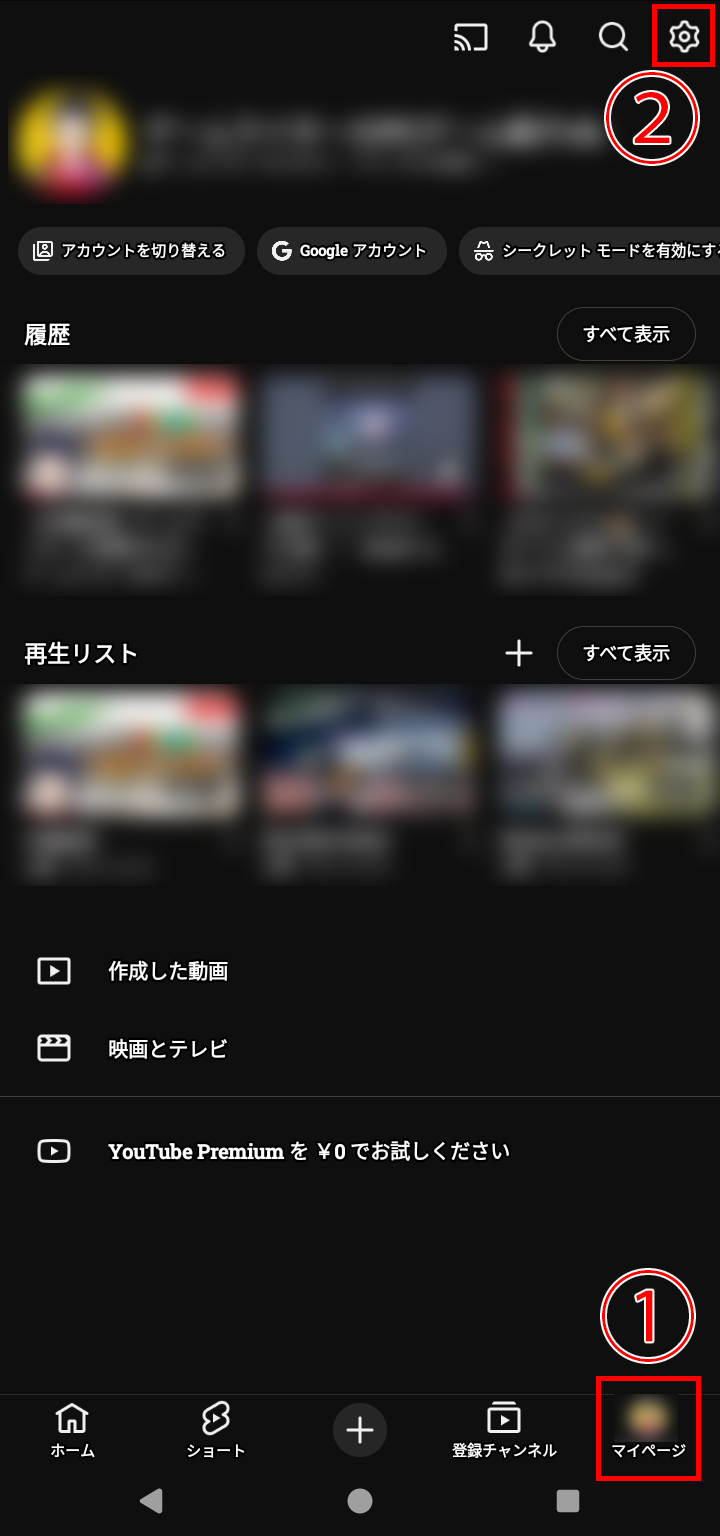Open the create button with plus icon

point(359,1429)
